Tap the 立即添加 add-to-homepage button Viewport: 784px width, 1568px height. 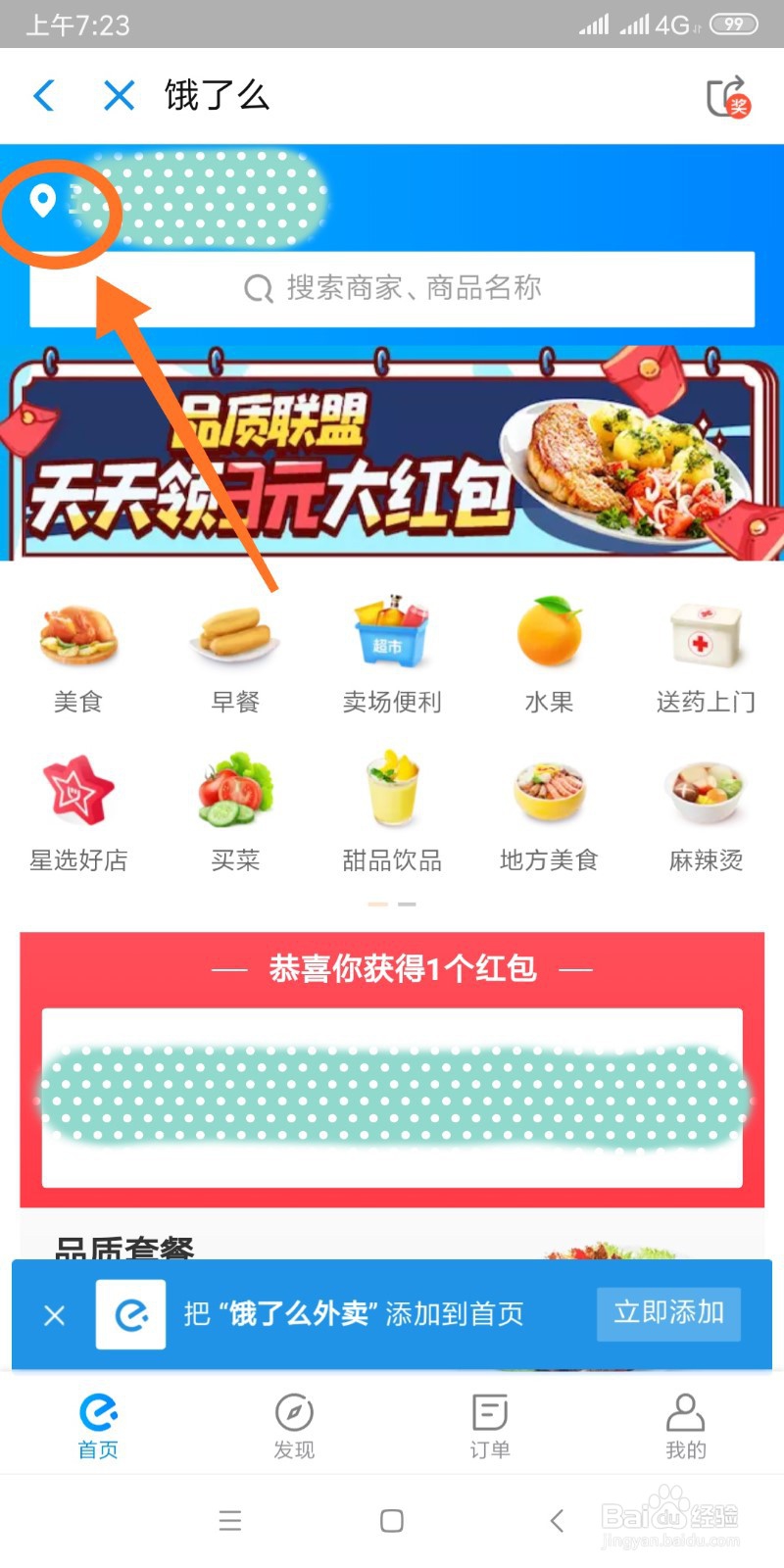[x=666, y=1314]
